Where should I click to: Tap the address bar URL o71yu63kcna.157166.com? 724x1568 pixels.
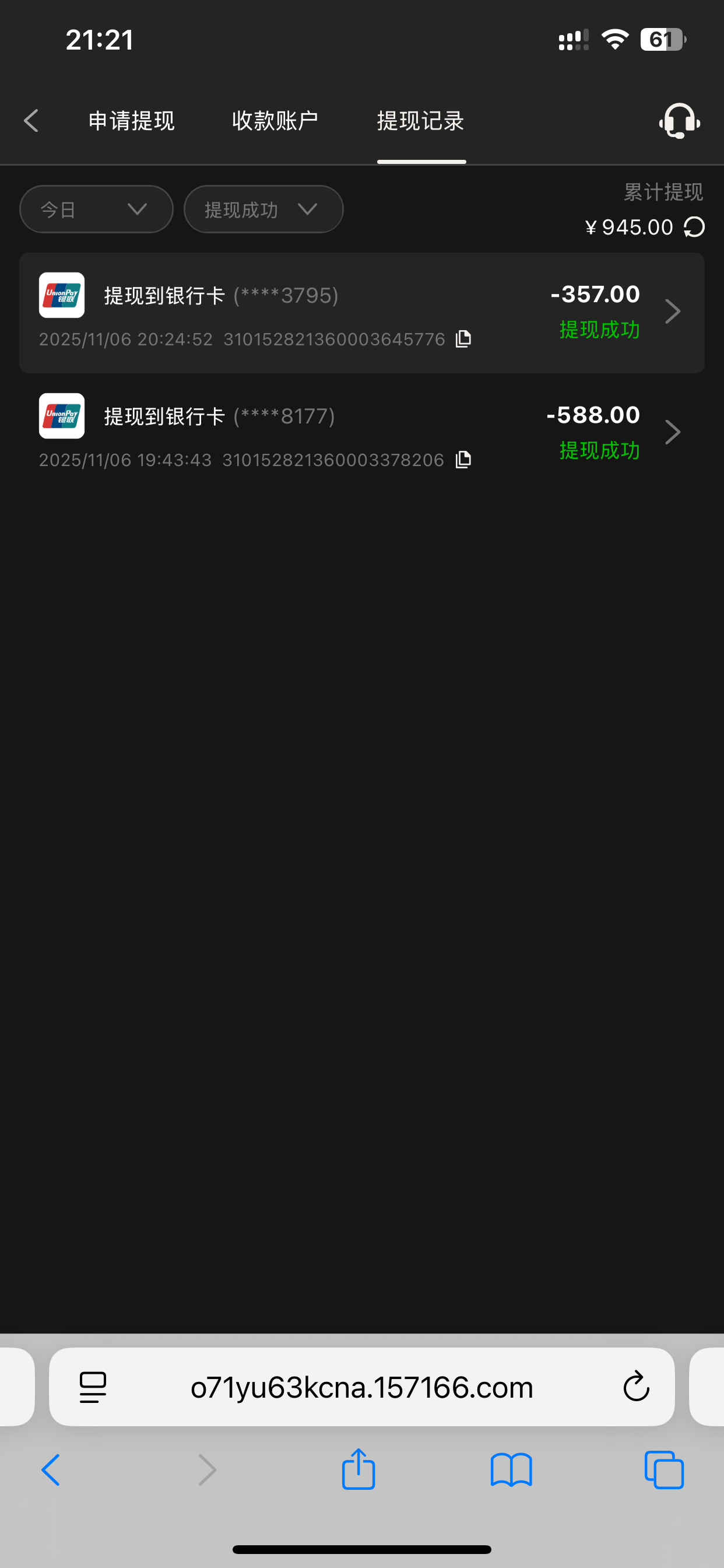[x=361, y=1387]
